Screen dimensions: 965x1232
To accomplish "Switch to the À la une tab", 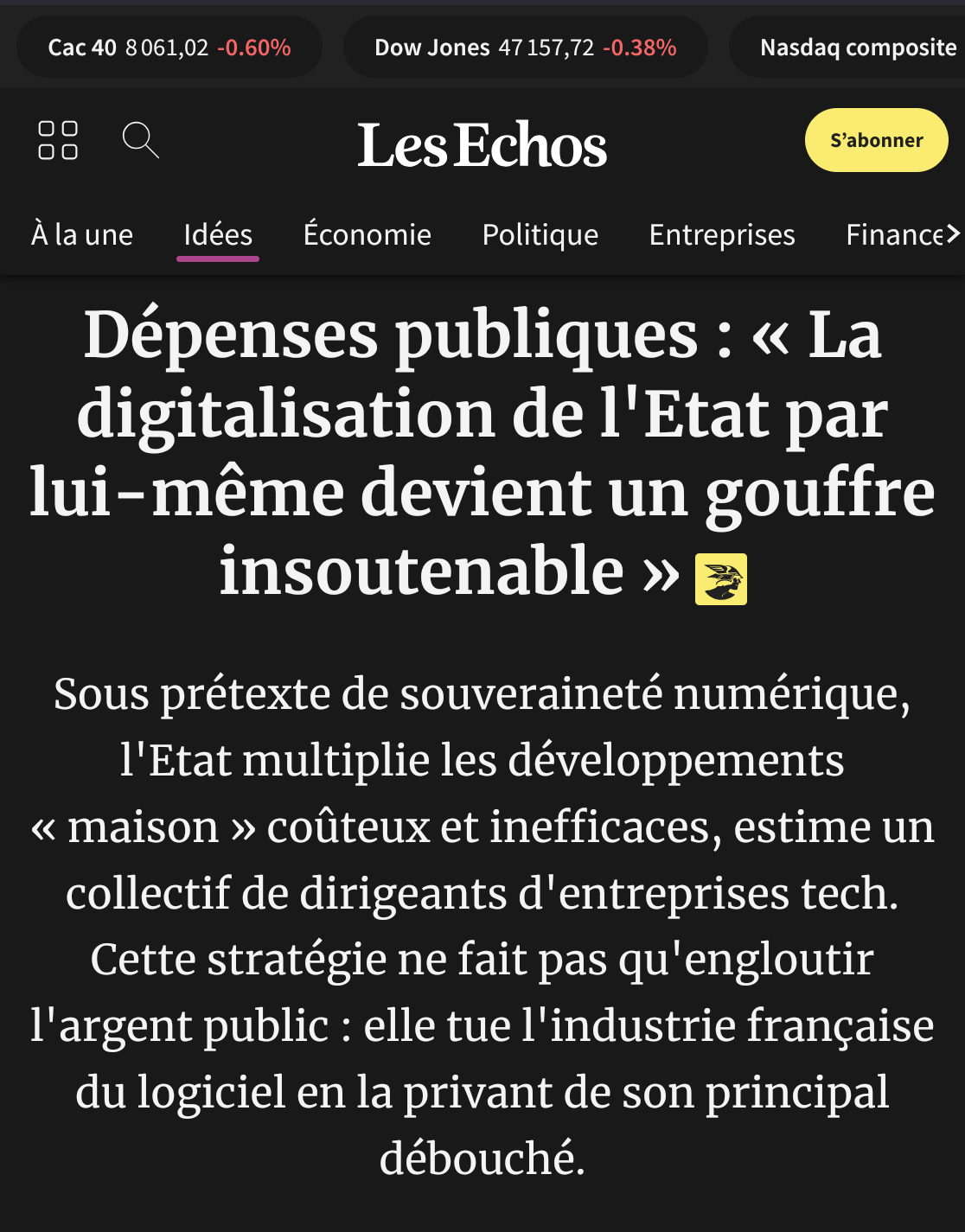I will [82, 234].
